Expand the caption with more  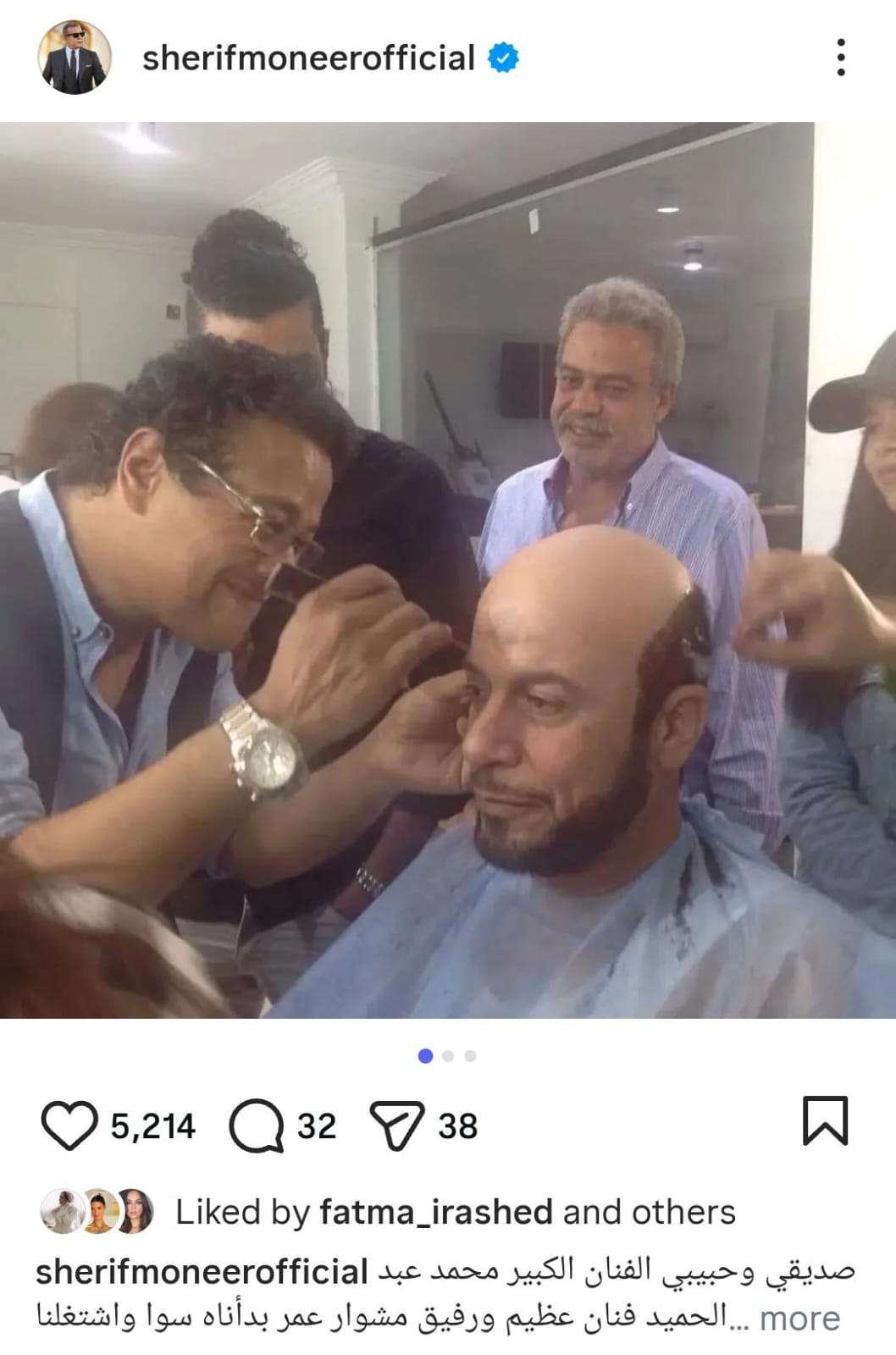pos(799,1319)
